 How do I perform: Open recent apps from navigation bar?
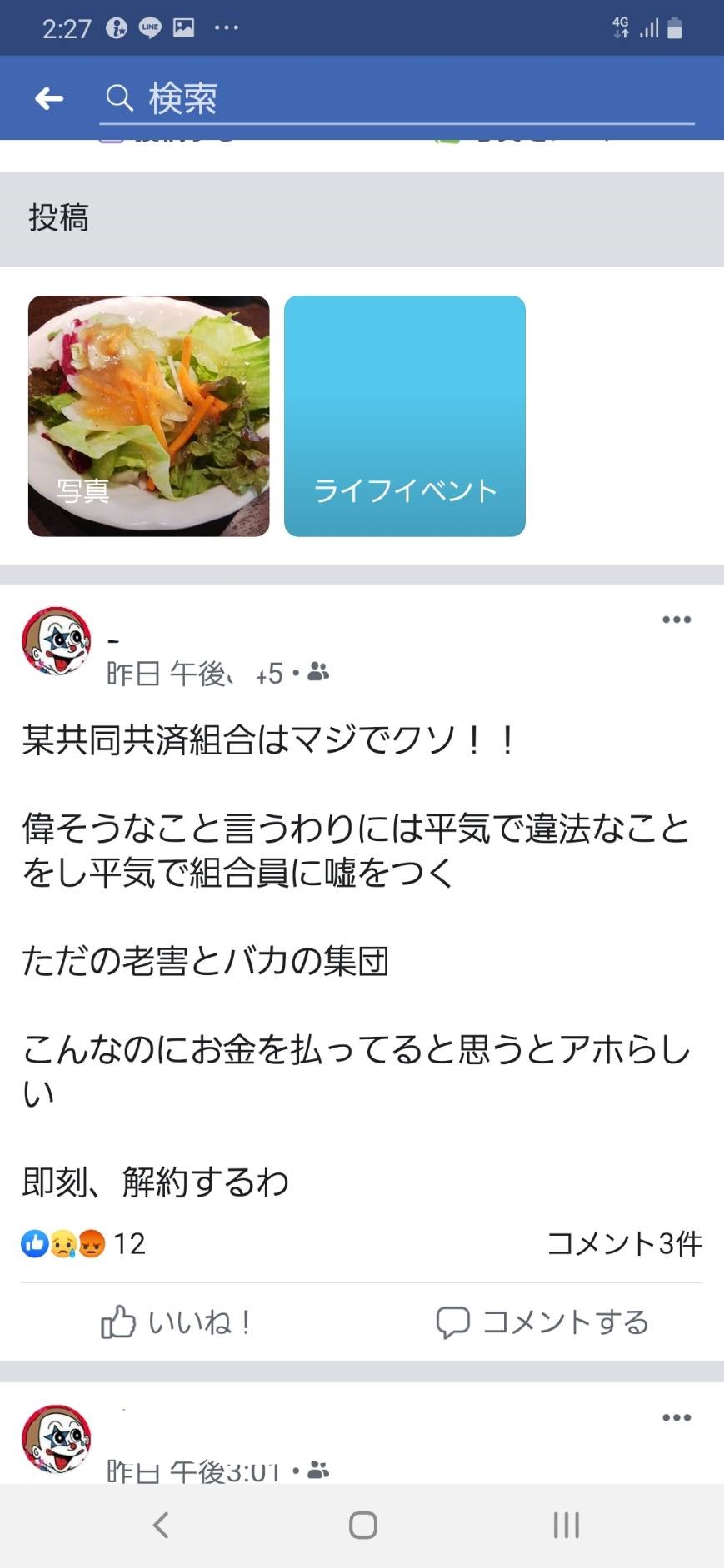tap(566, 1525)
